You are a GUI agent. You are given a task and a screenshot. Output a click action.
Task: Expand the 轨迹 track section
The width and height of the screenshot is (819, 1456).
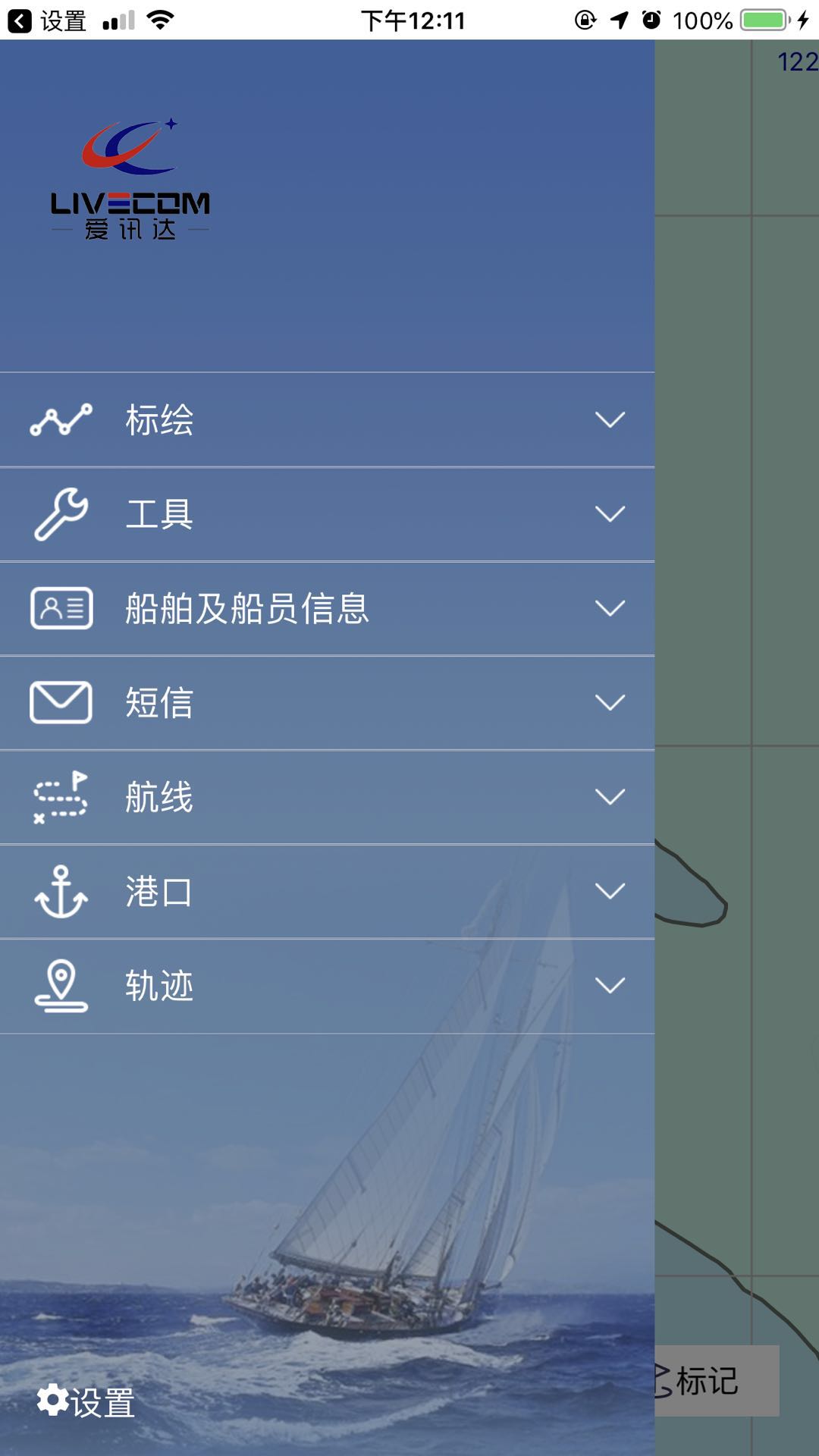pos(327,986)
